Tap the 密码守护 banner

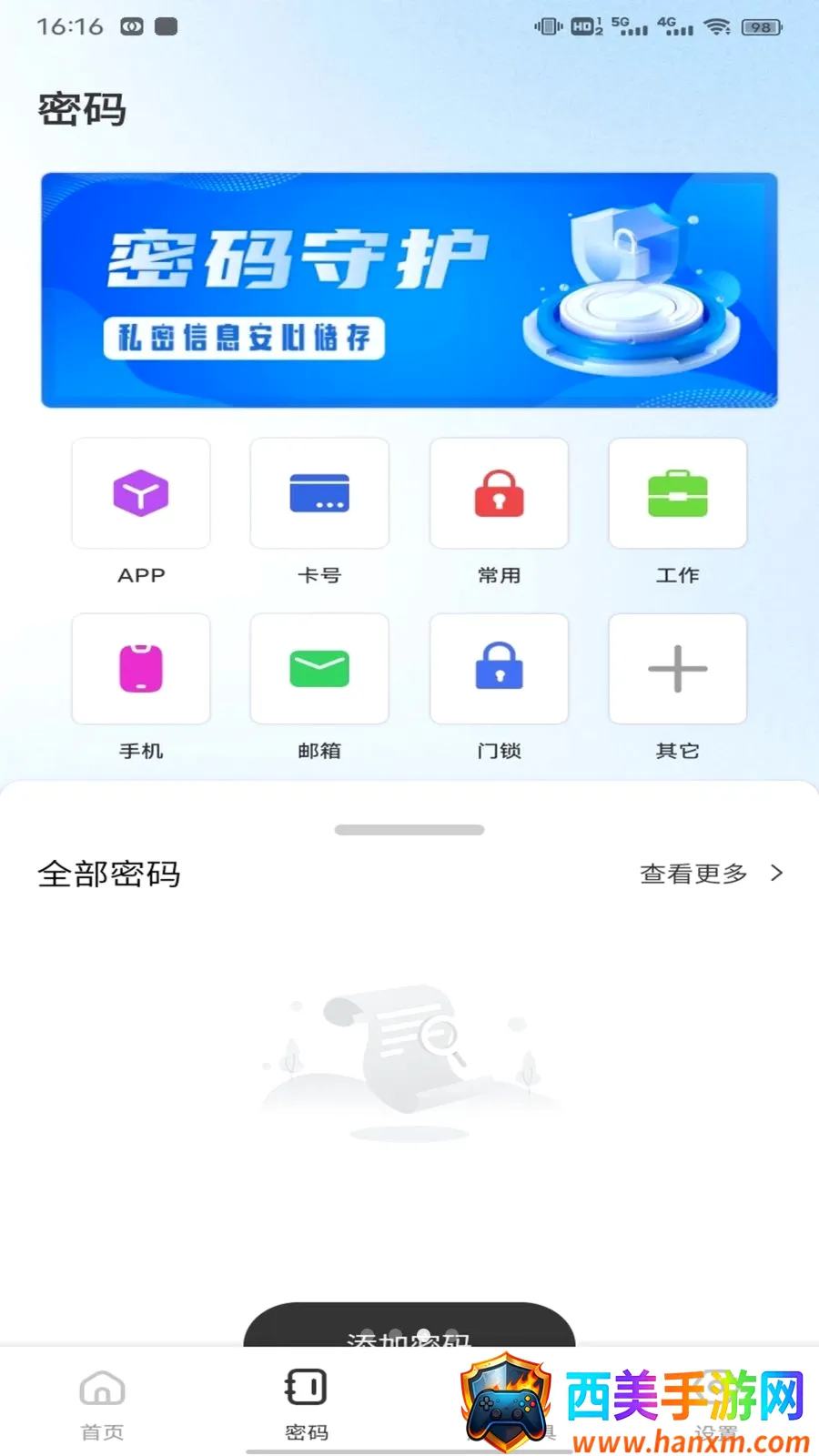409,290
